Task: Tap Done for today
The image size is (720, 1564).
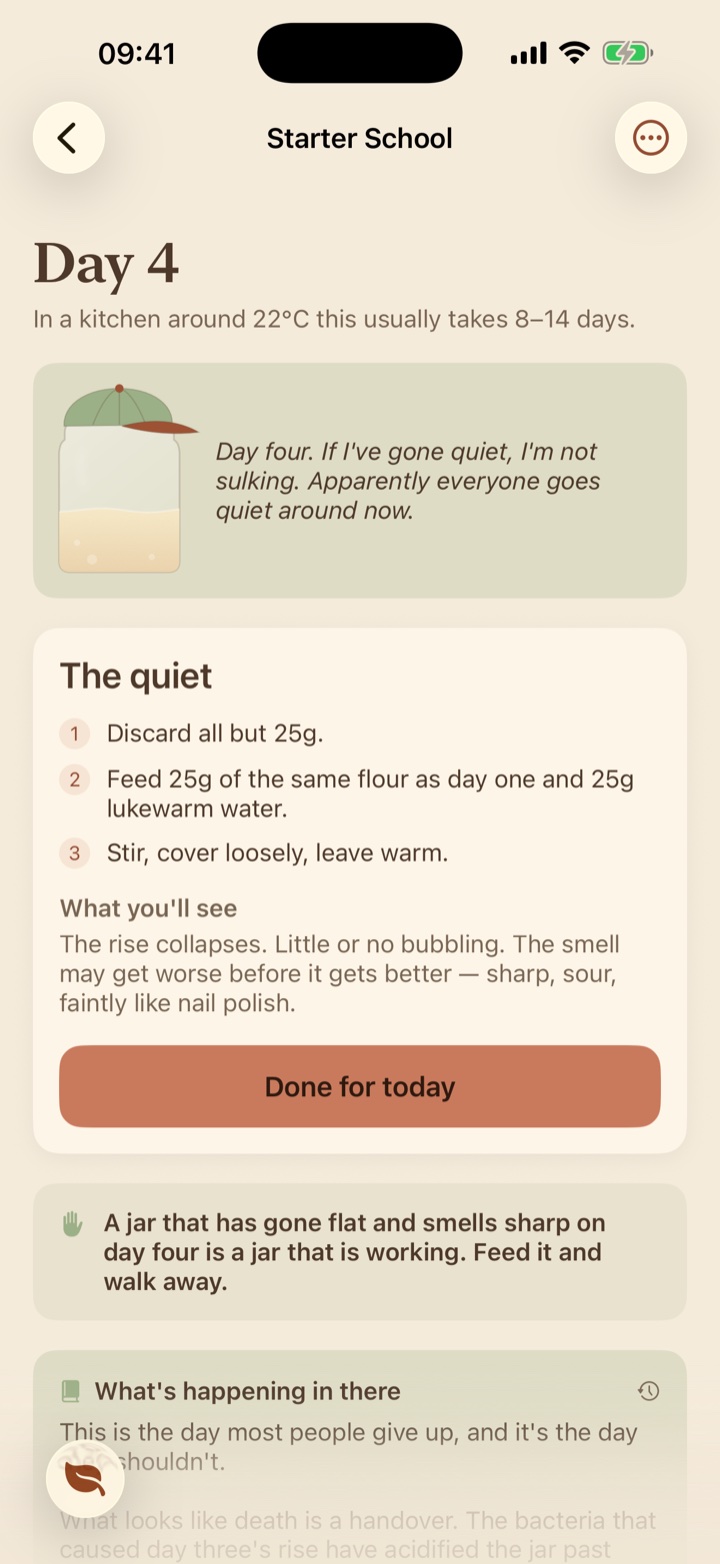Action: pyautogui.click(x=360, y=1087)
